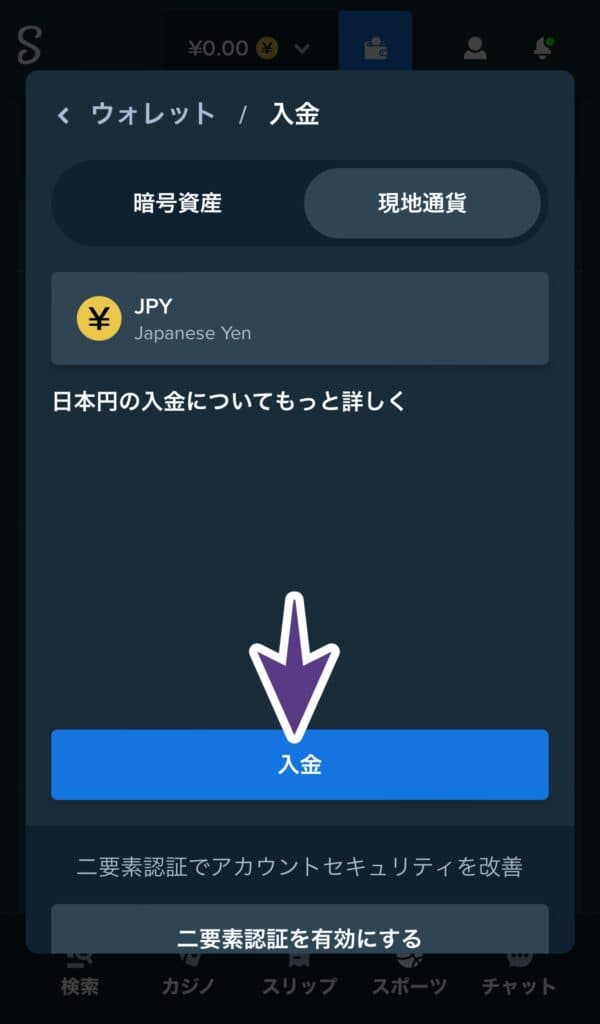Open the notifications bell

[x=543, y=47]
